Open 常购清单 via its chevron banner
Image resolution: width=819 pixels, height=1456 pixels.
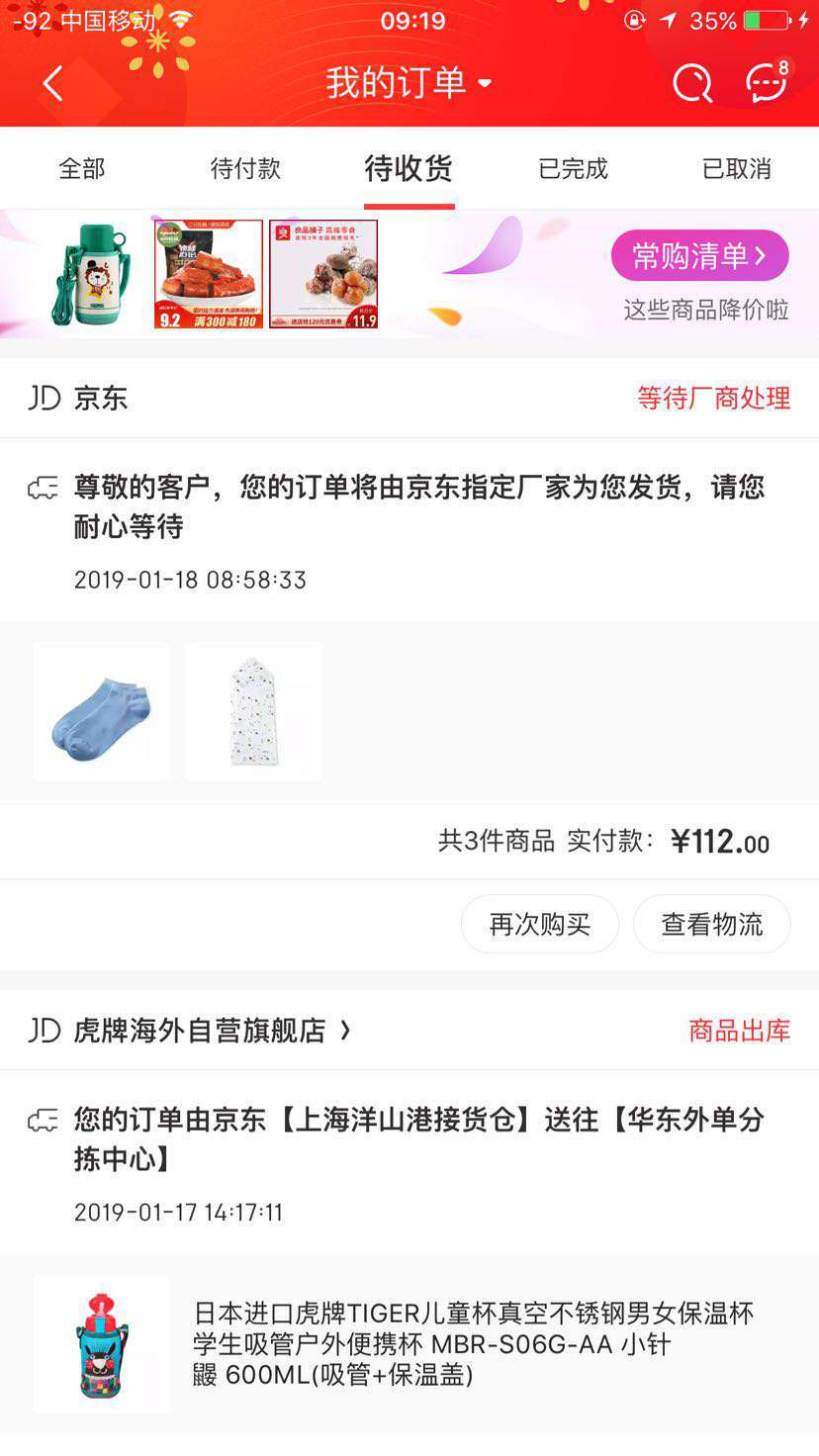699,254
